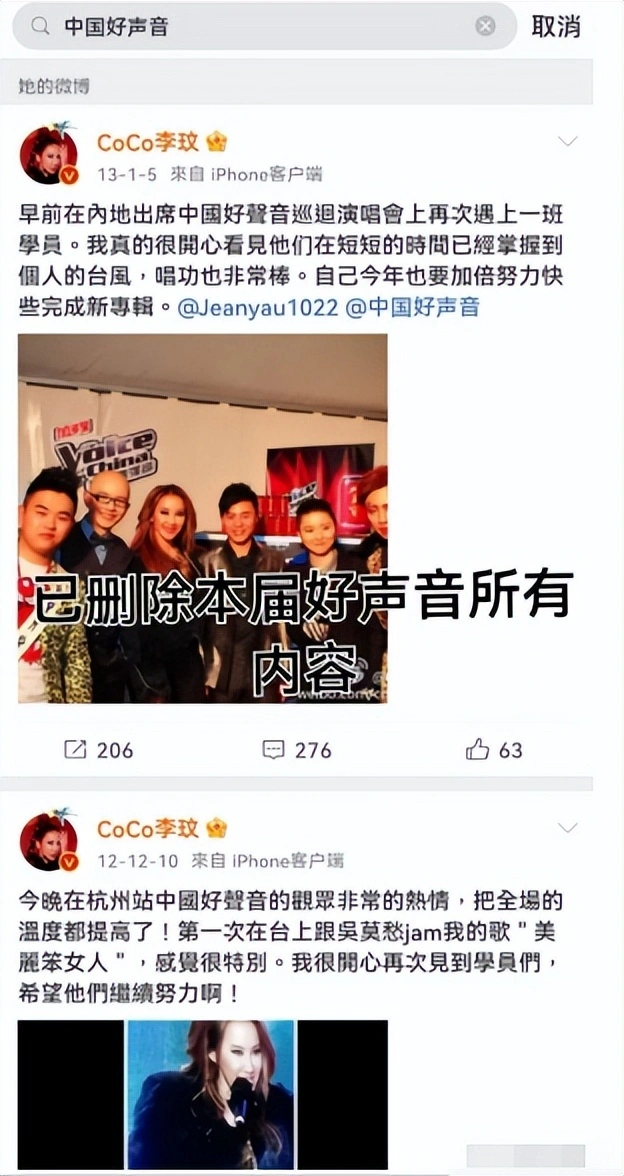Clear the search text with the X icon

pos(485,27)
